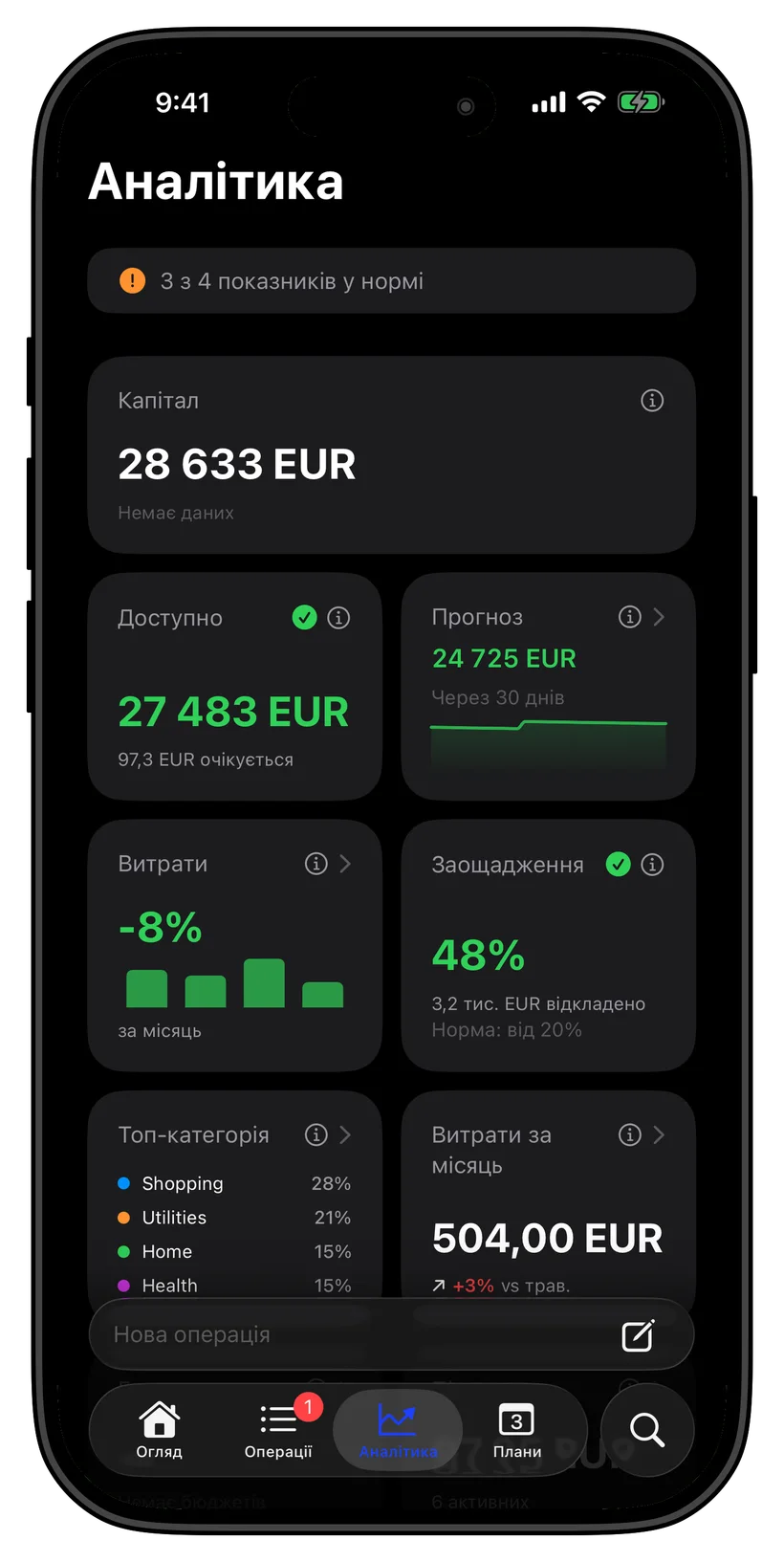Open the Огляд tab
The width and height of the screenshot is (784, 1562).
click(x=159, y=1429)
